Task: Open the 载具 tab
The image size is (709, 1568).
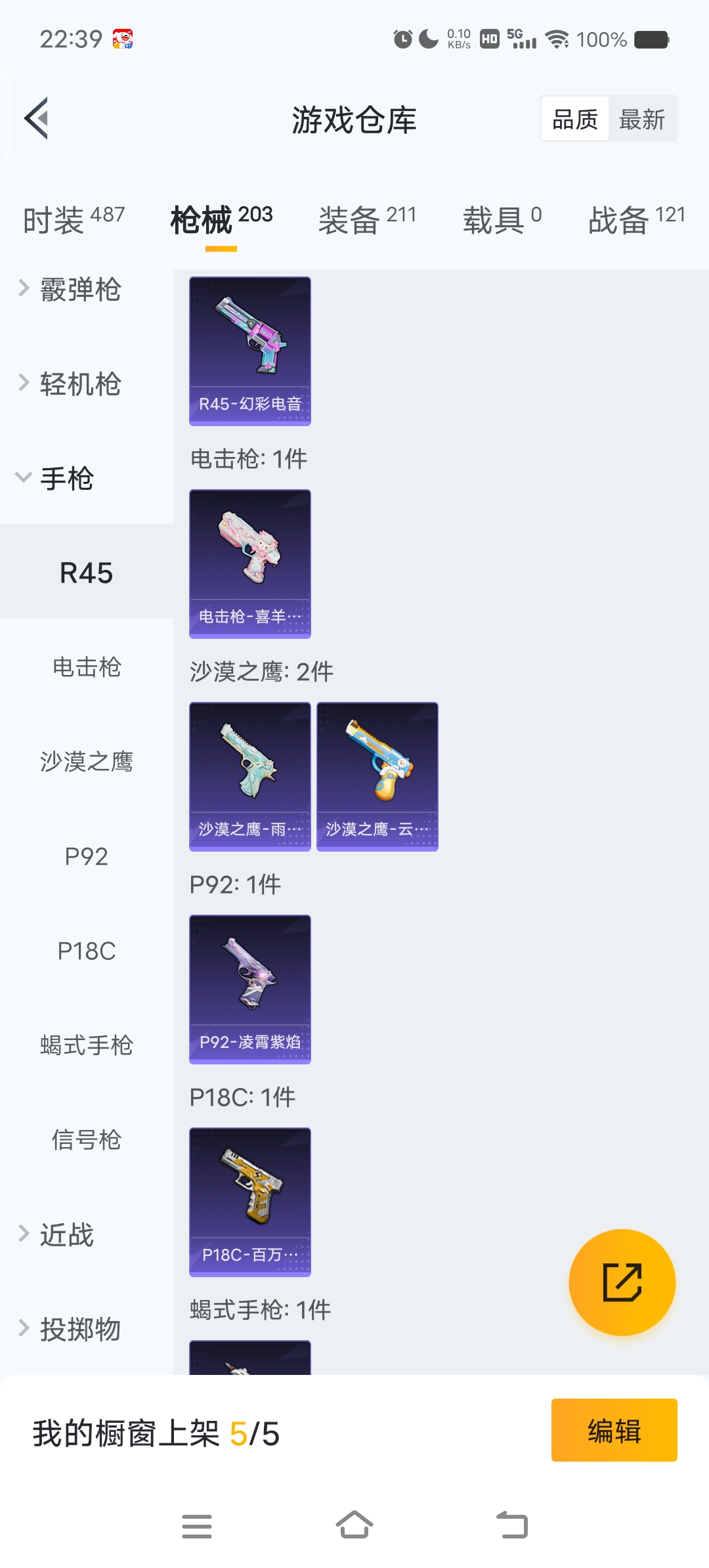Action: coord(502,219)
